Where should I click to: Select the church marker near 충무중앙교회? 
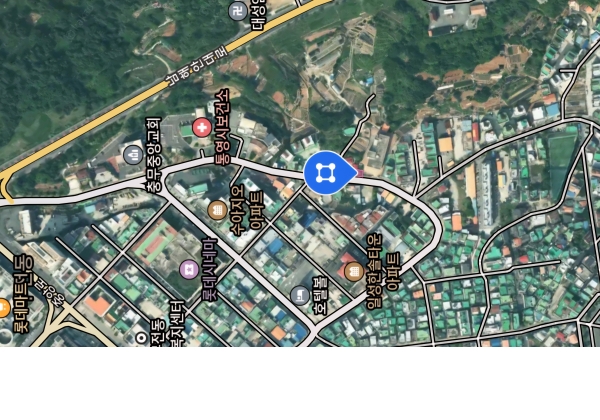coord(133,153)
